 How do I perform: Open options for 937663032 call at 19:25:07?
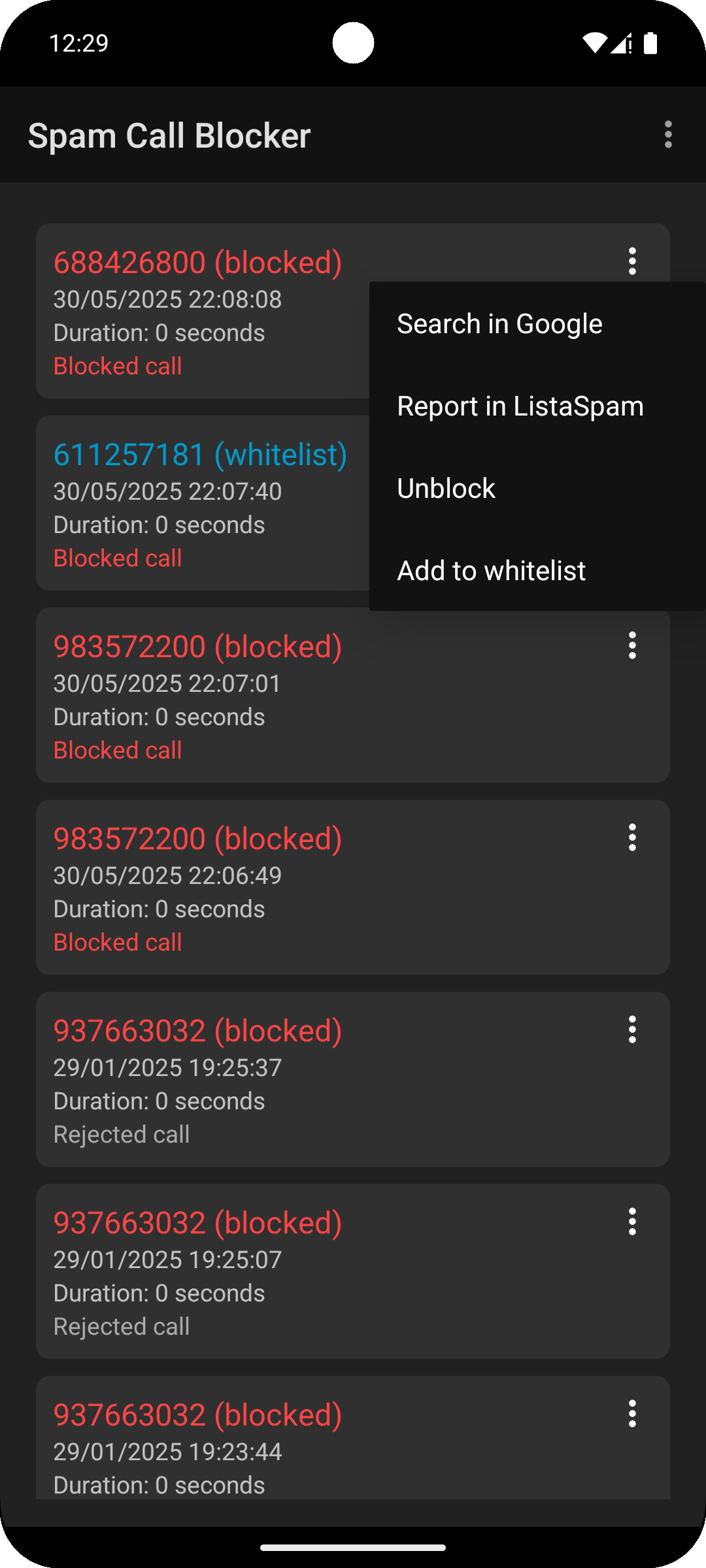[x=632, y=1222]
